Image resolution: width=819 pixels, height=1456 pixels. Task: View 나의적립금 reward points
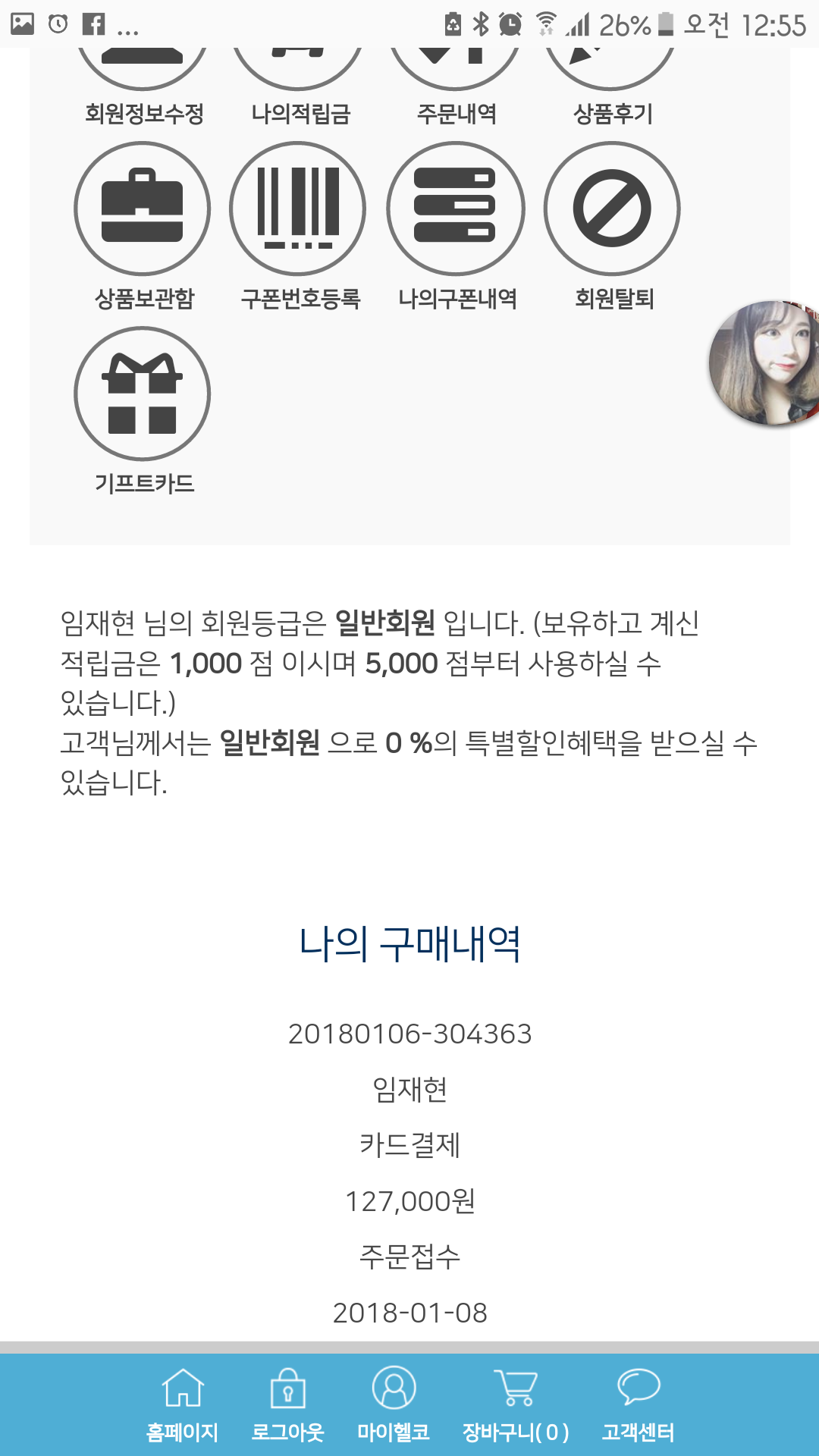[x=299, y=83]
